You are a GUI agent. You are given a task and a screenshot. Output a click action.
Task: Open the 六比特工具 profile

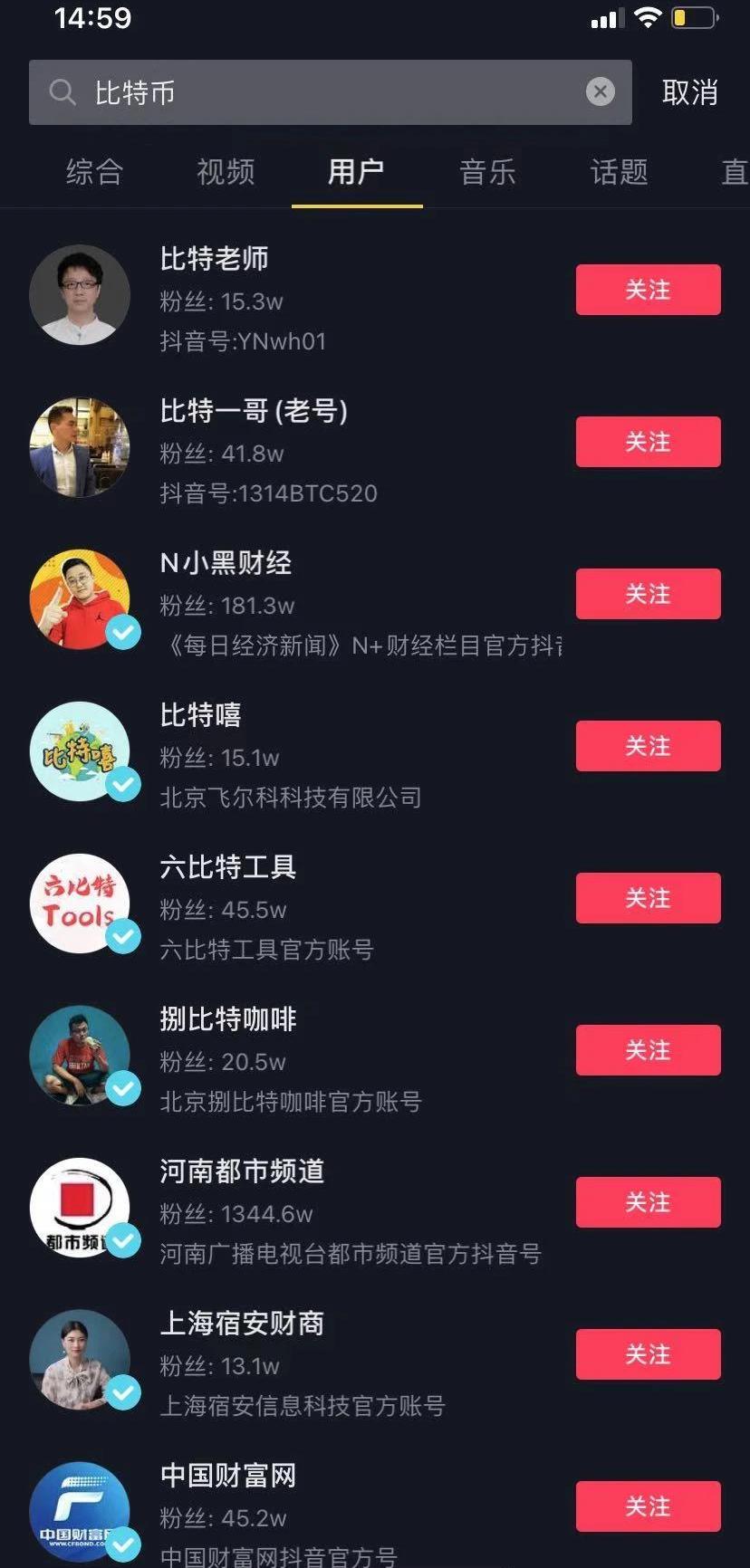tap(227, 867)
